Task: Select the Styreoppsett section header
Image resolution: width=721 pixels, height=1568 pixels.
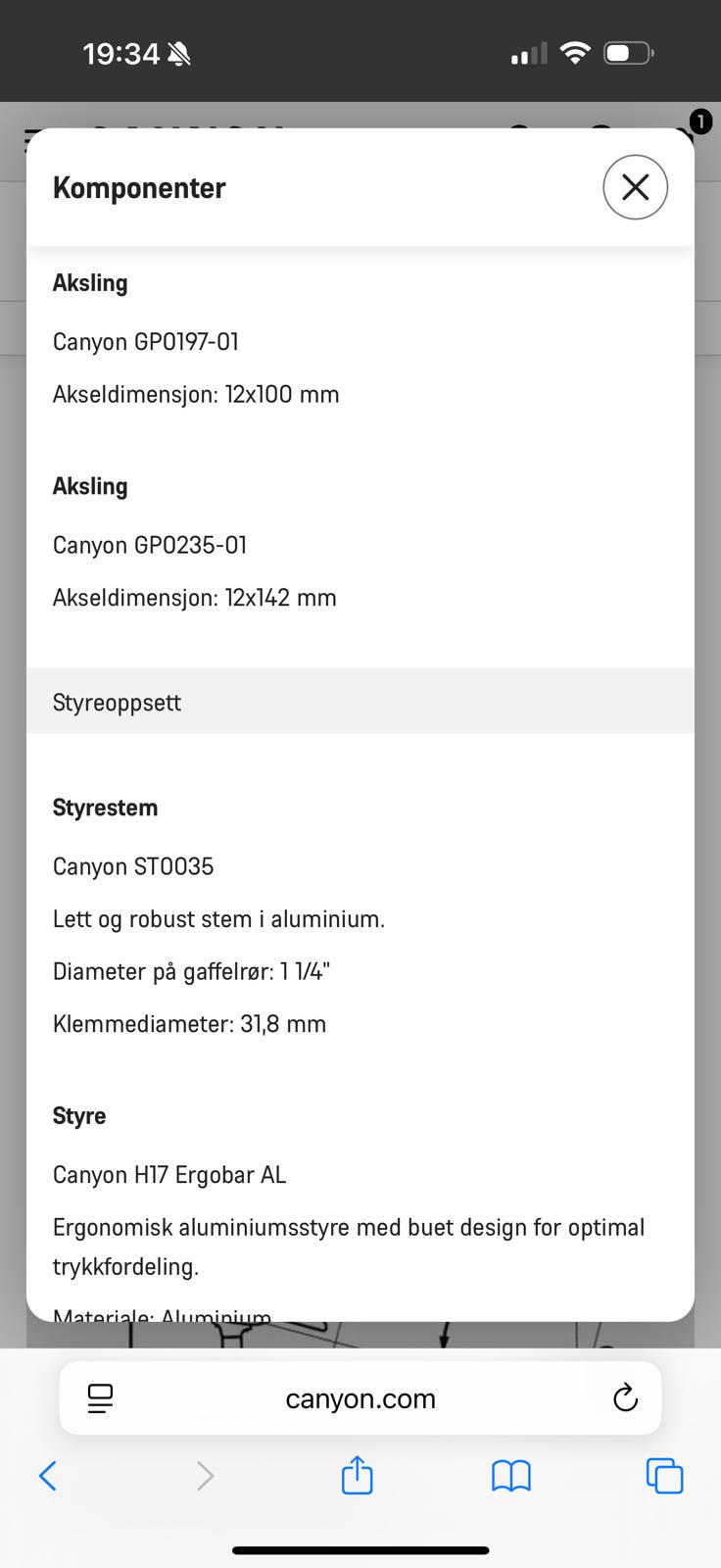Action: pyautogui.click(x=117, y=702)
